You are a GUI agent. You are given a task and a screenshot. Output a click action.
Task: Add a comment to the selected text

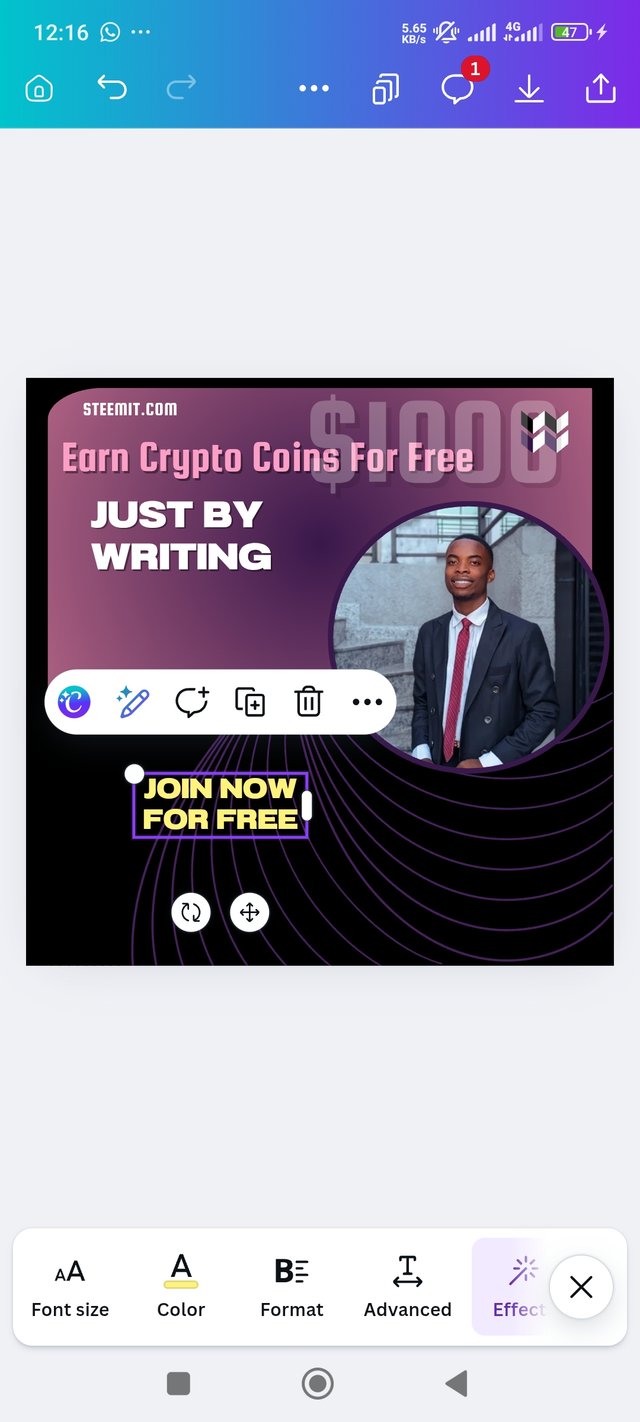click(x=191, y=702)
